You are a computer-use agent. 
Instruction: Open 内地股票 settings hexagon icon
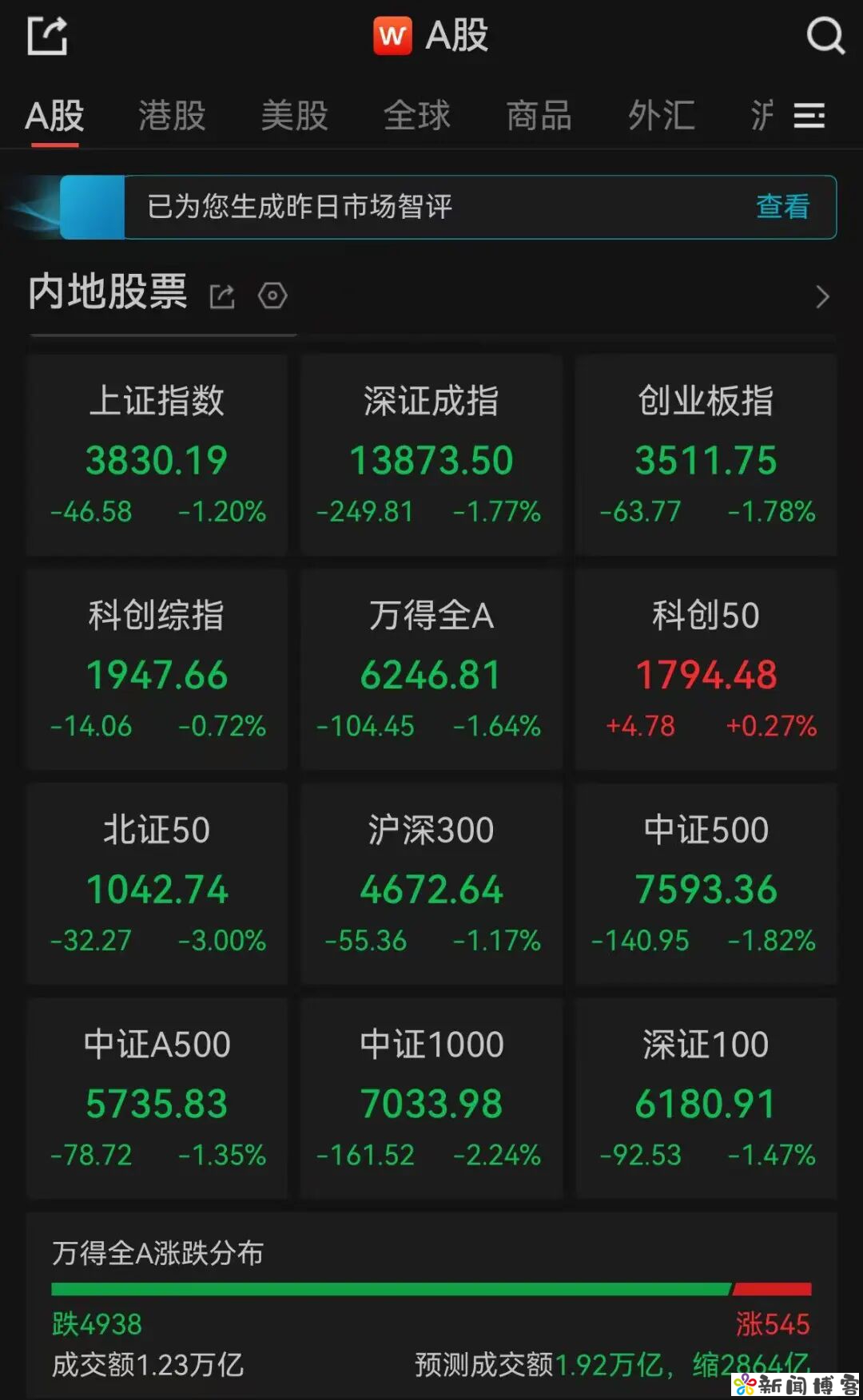pos(272,296)
